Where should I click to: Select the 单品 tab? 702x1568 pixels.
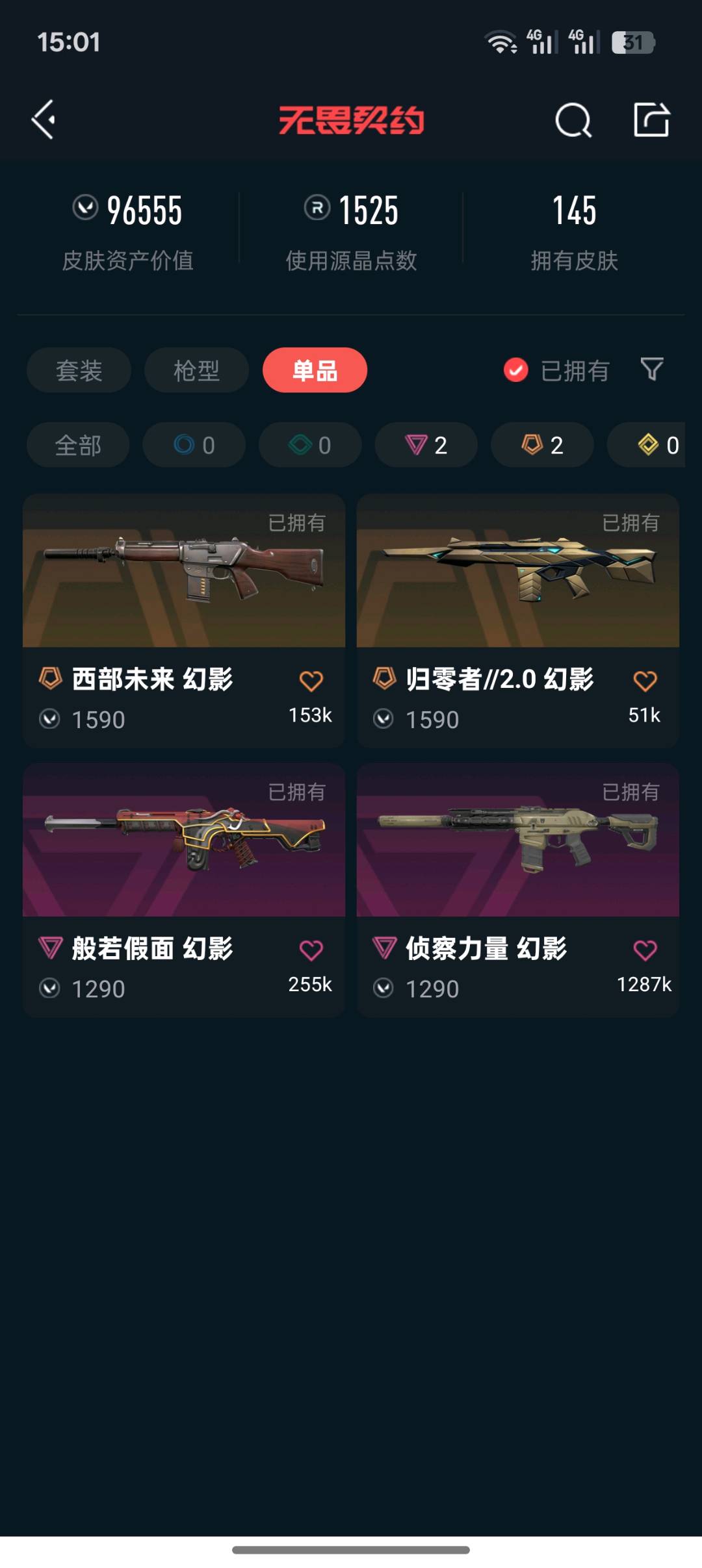(315, 370)
